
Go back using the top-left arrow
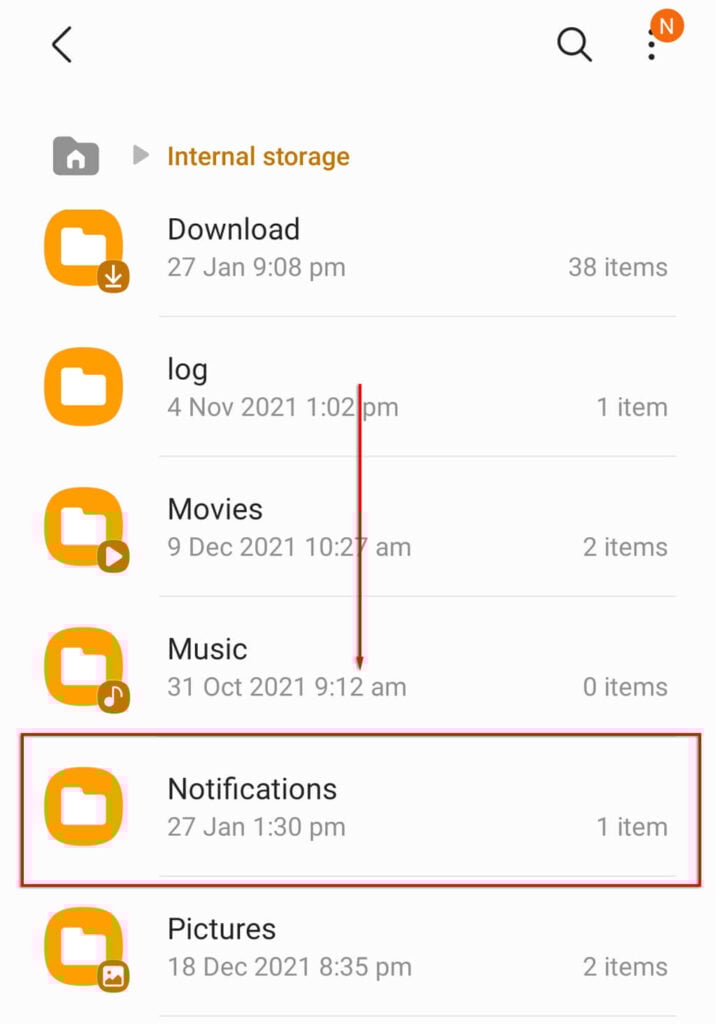tap(62, 45)
